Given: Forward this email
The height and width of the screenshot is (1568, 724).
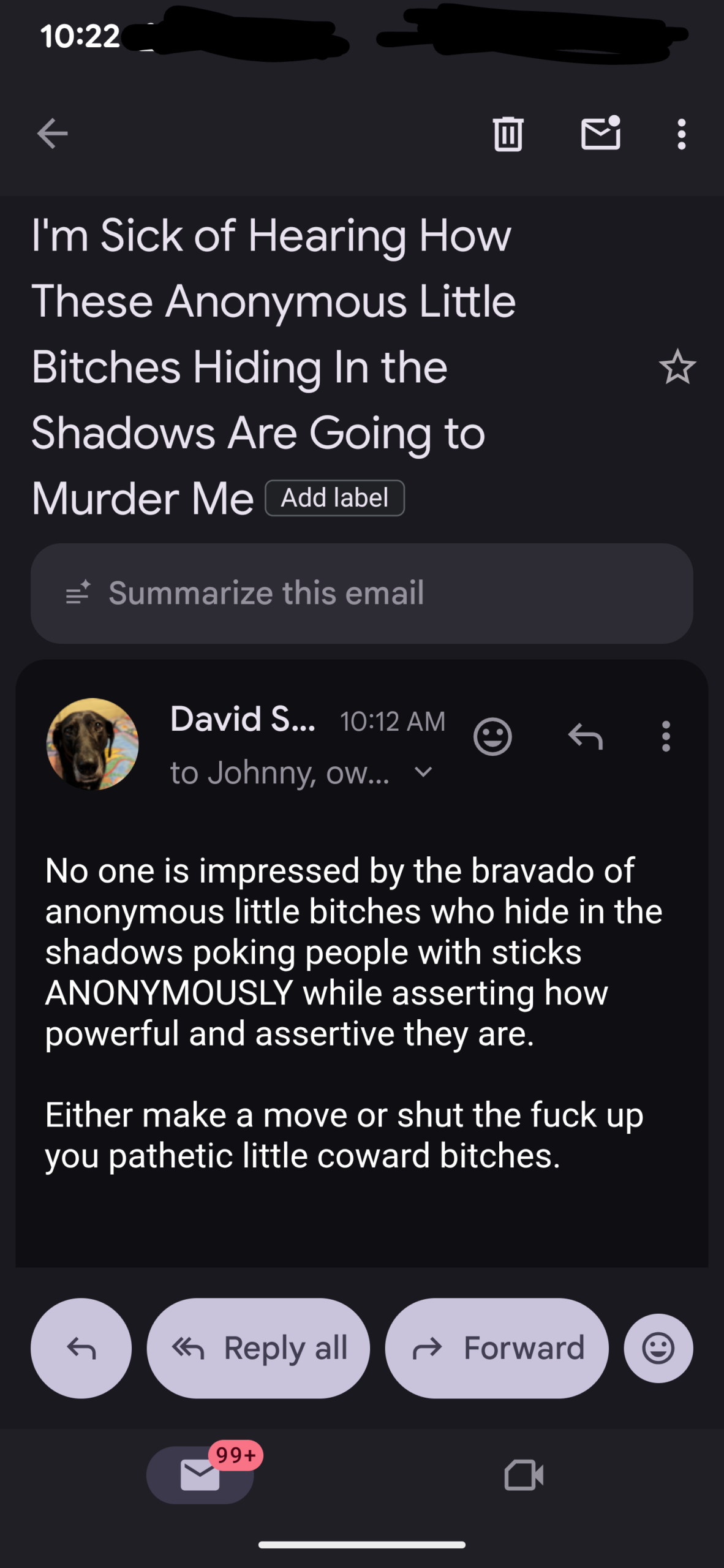Looking at the screenshot, I should pyautogui.click(x=497, y=1347).
